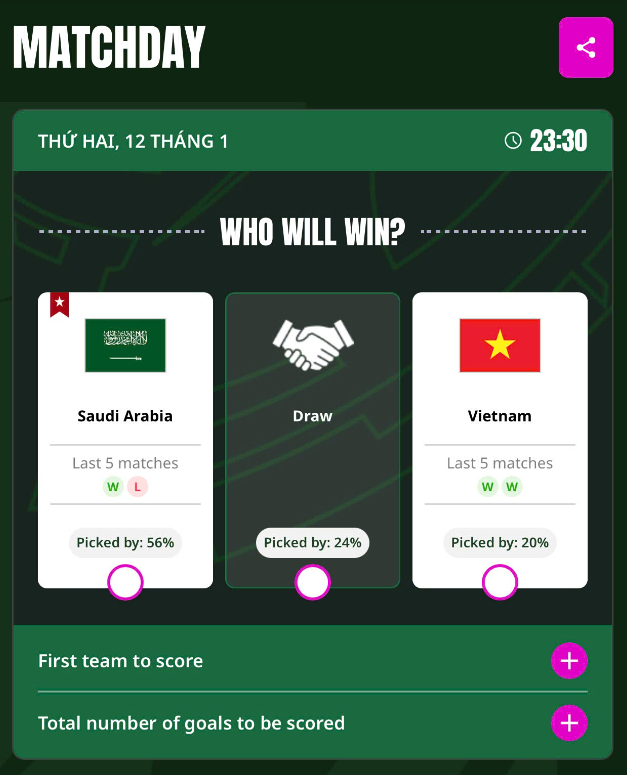The height and width of the screenshot is (775, 627).
Task: Expand First team to score
Action: click(x=569, y=661)
